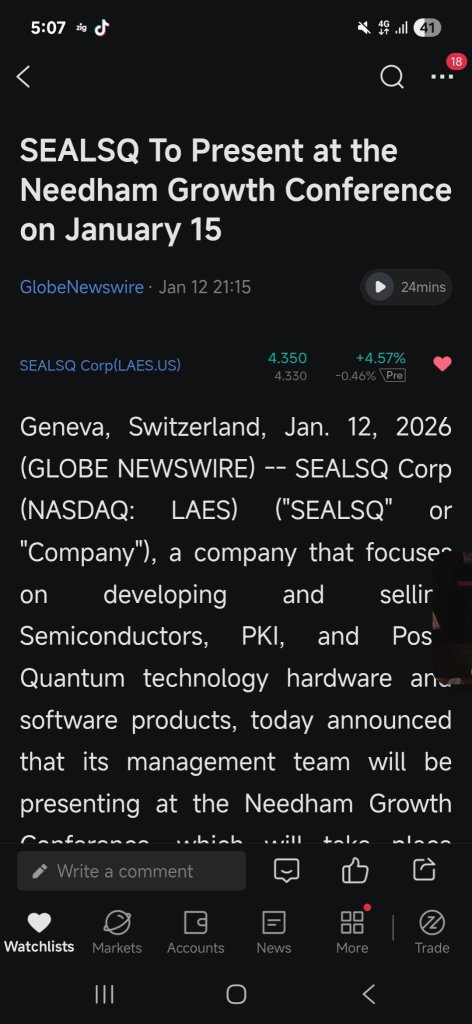
Task: Switch to the Markets tab
Action: pyautogui.click(x=117, y=933)
